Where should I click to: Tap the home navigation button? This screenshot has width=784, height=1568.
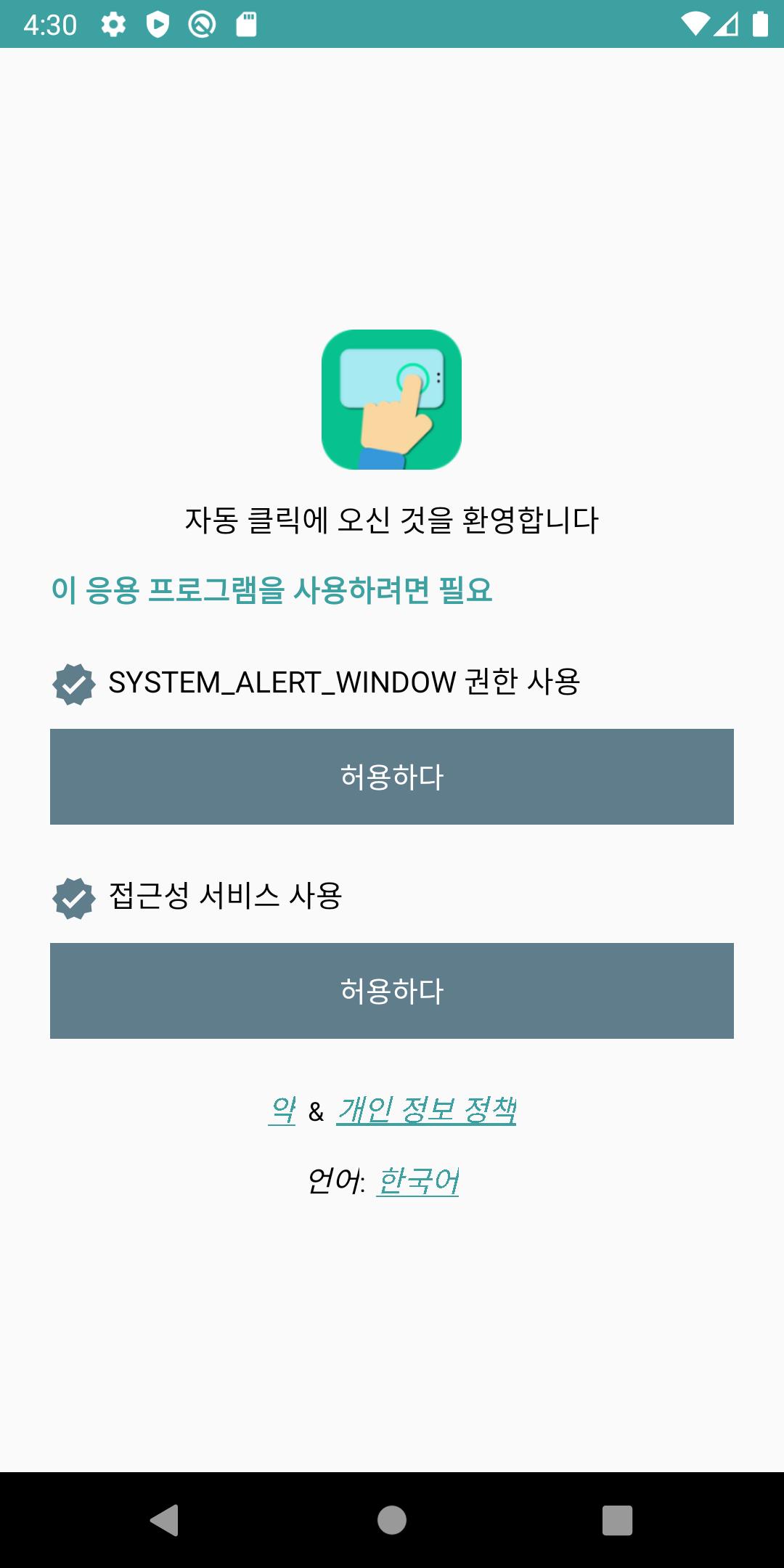tap(392, 1519)
